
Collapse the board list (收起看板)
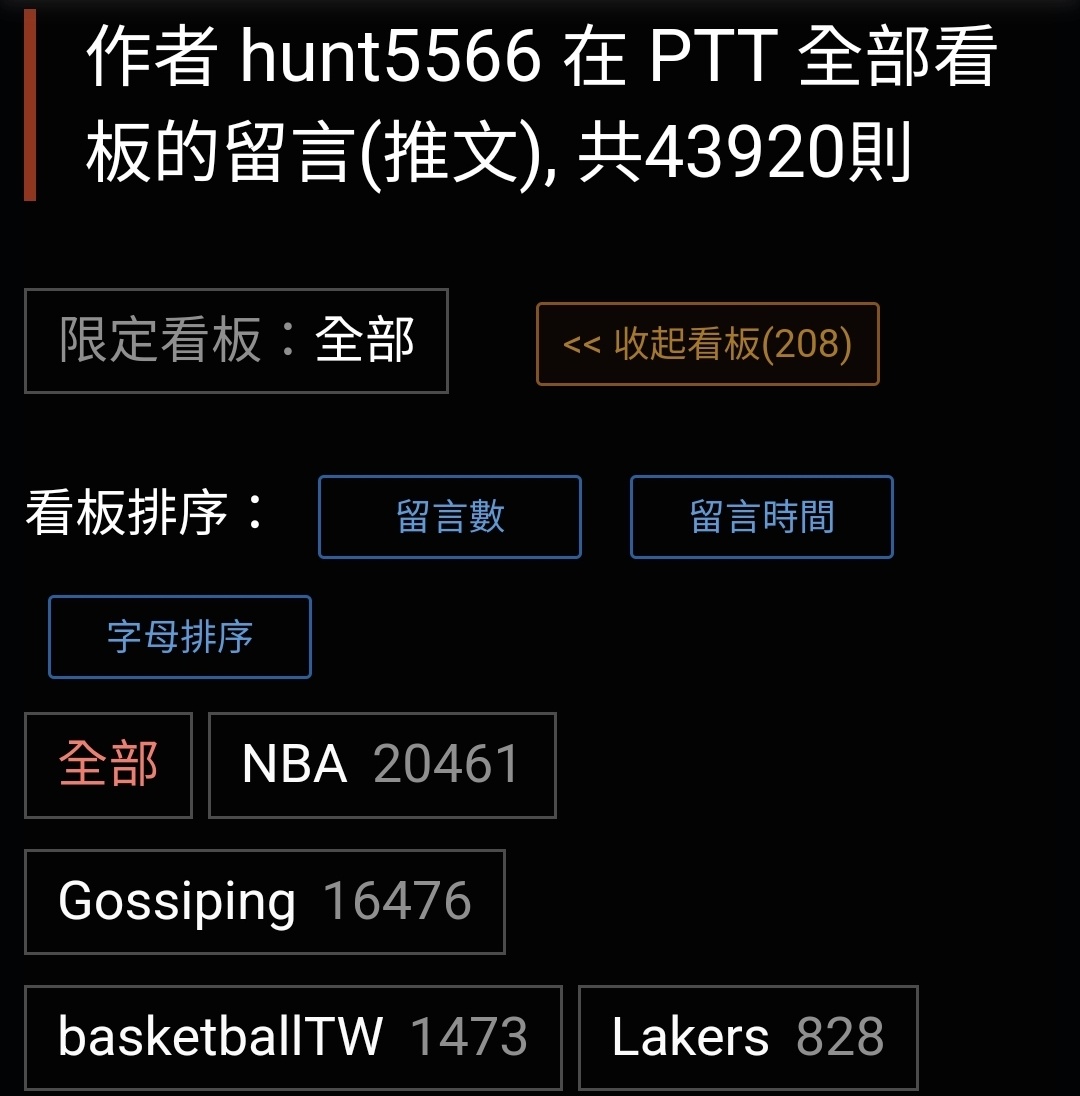707,344
